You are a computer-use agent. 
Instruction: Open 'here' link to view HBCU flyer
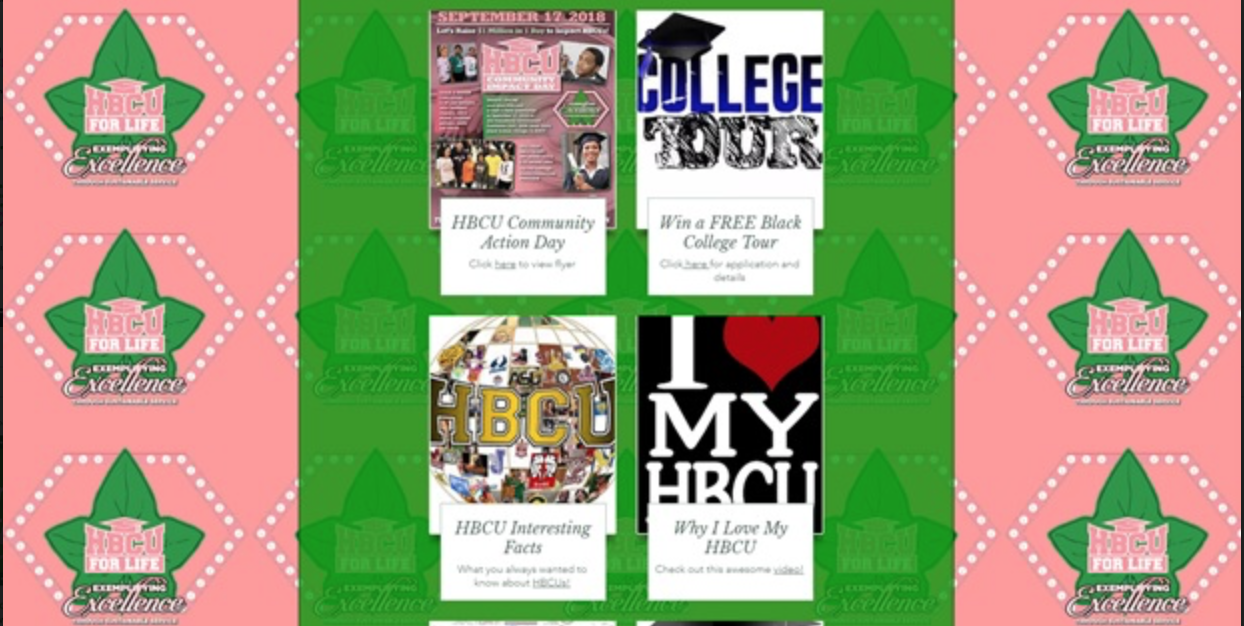click(505, 265)
